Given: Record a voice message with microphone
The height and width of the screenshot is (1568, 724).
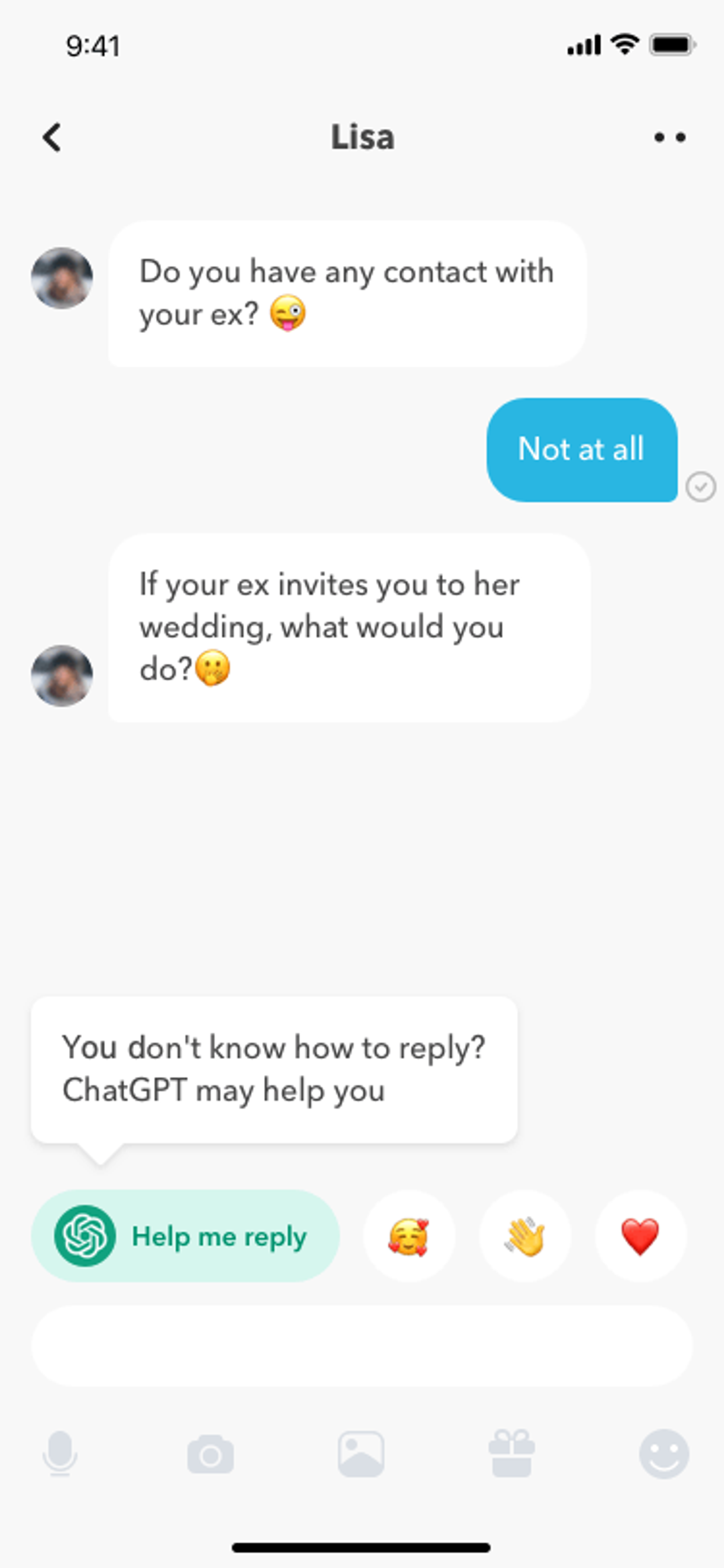Looking at the screenshot, I should (60, 1454).
